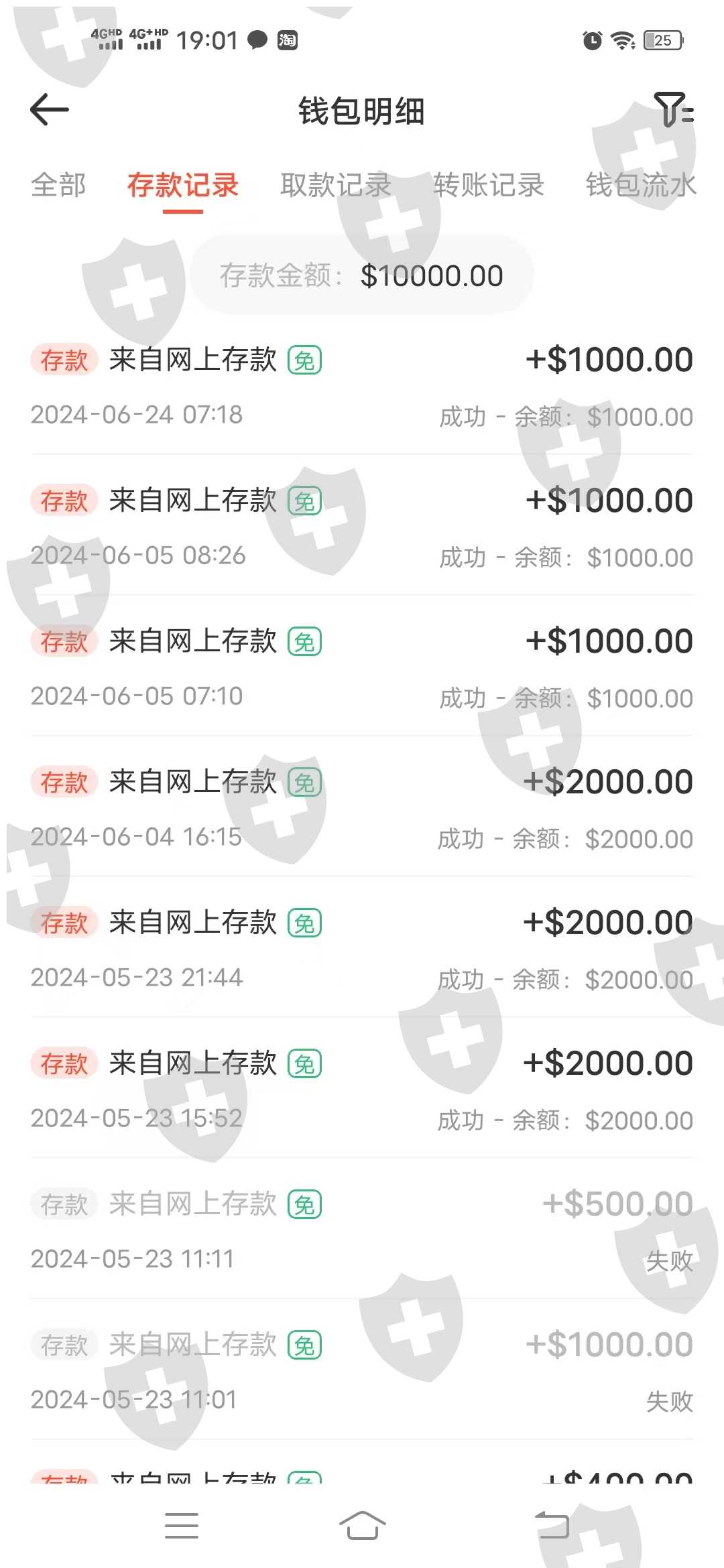Screen dimensions: 724x1568
Task: View the $2000 deposit from 2024-06-04 16:15
Action: coord(362,809)
